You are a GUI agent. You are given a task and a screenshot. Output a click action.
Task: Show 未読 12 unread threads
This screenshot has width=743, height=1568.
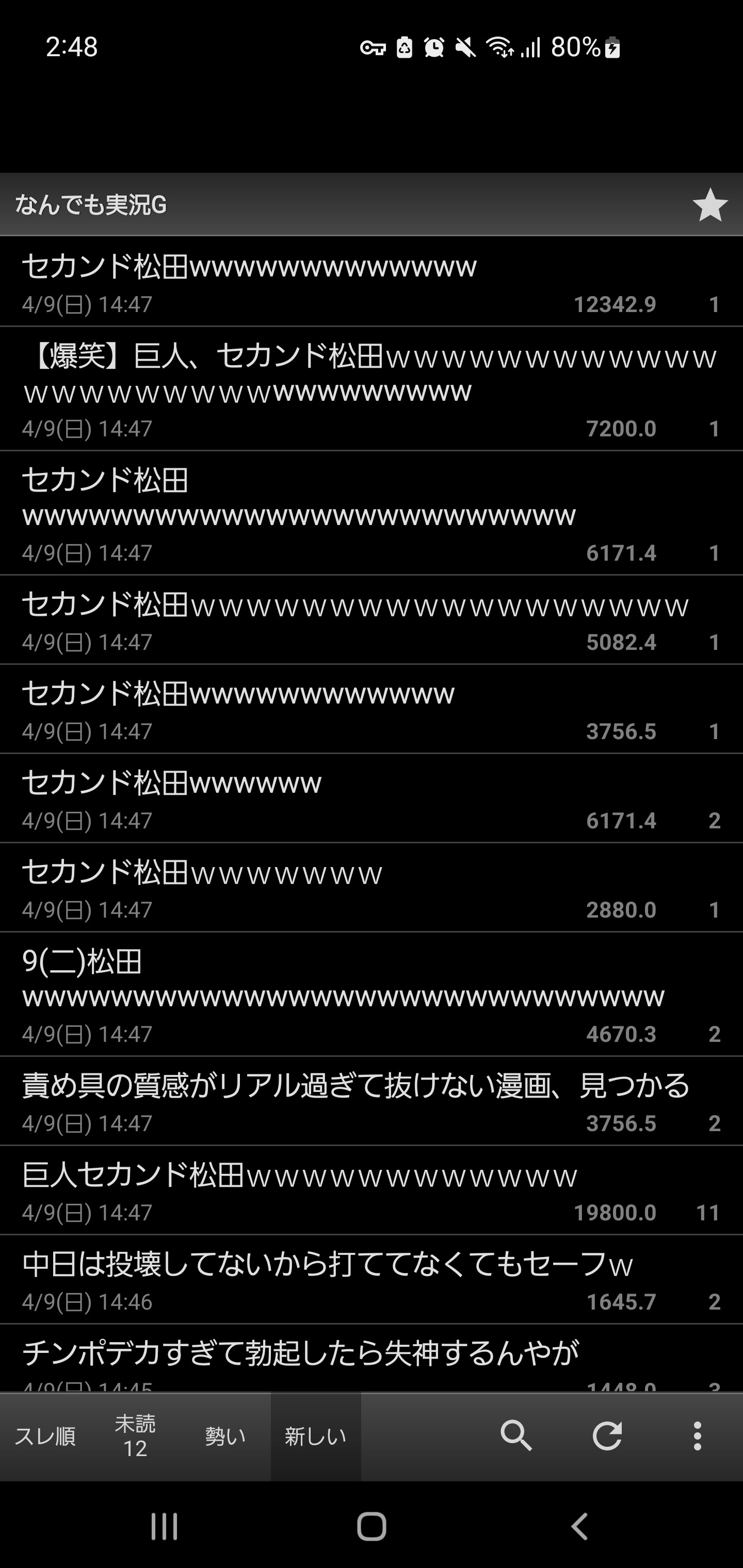tap(135, 1436)
